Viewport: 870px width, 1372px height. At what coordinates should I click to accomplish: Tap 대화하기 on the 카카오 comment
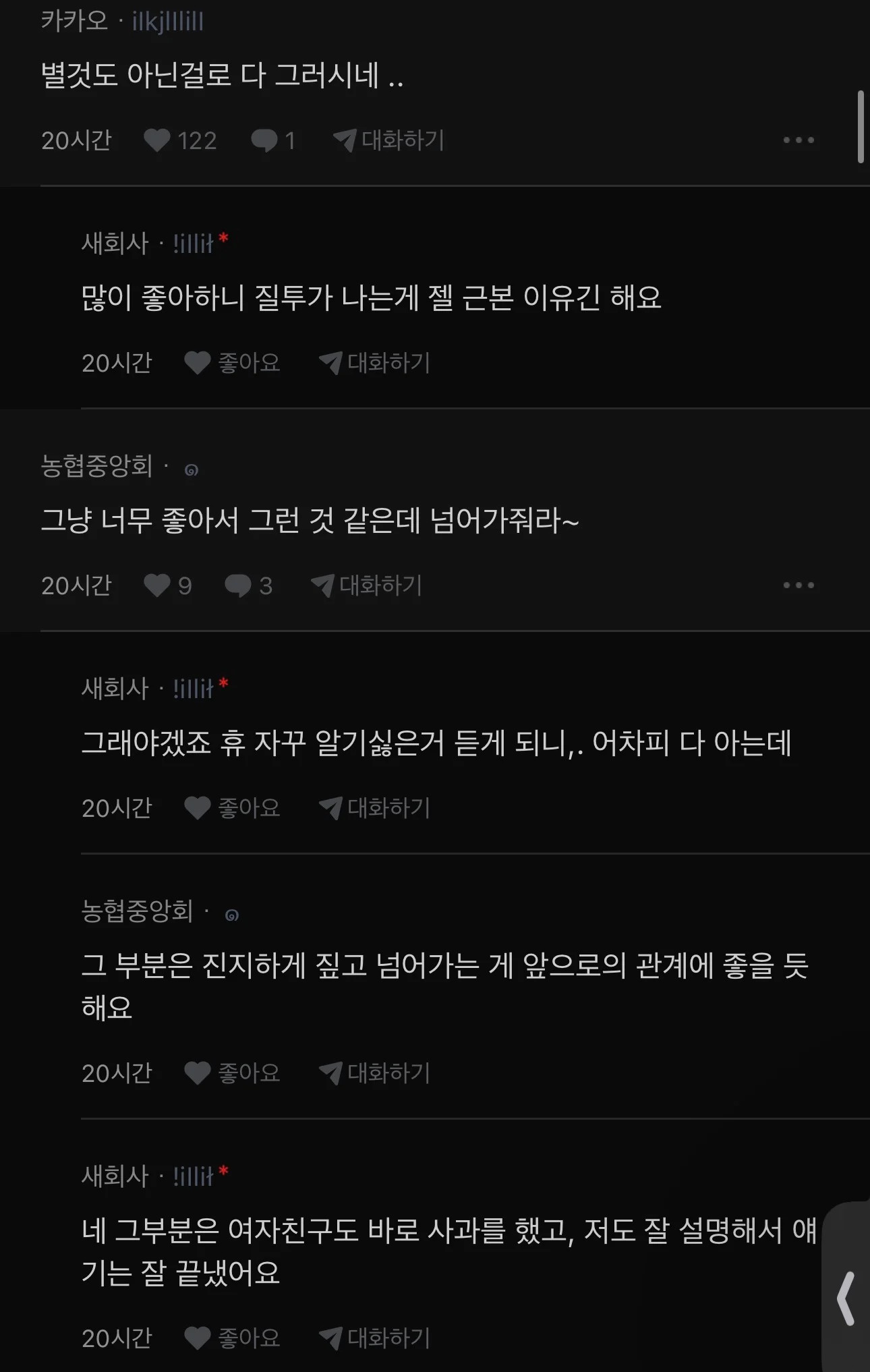click(388, 140)
